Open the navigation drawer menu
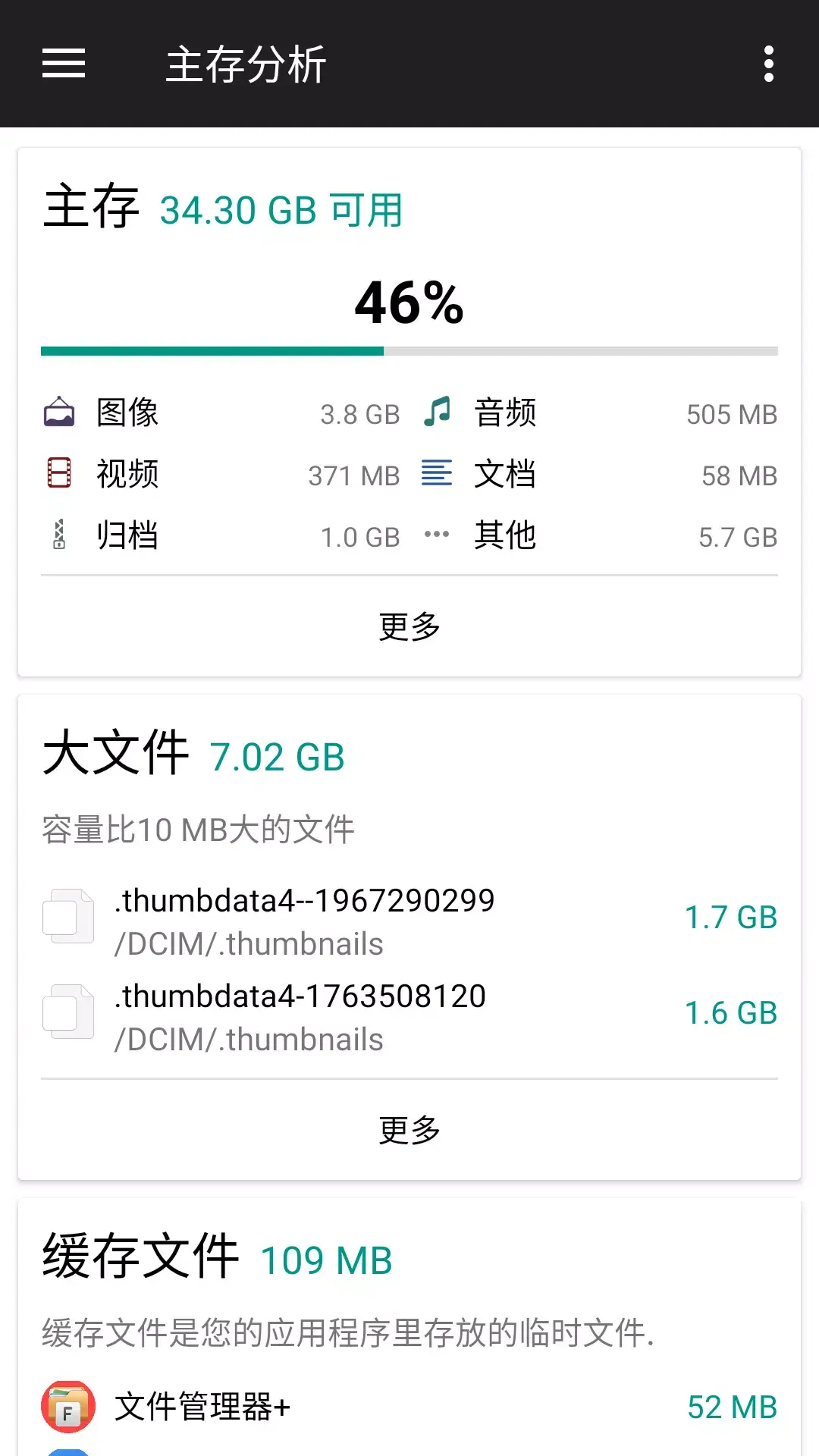 [x=62, y=65]
